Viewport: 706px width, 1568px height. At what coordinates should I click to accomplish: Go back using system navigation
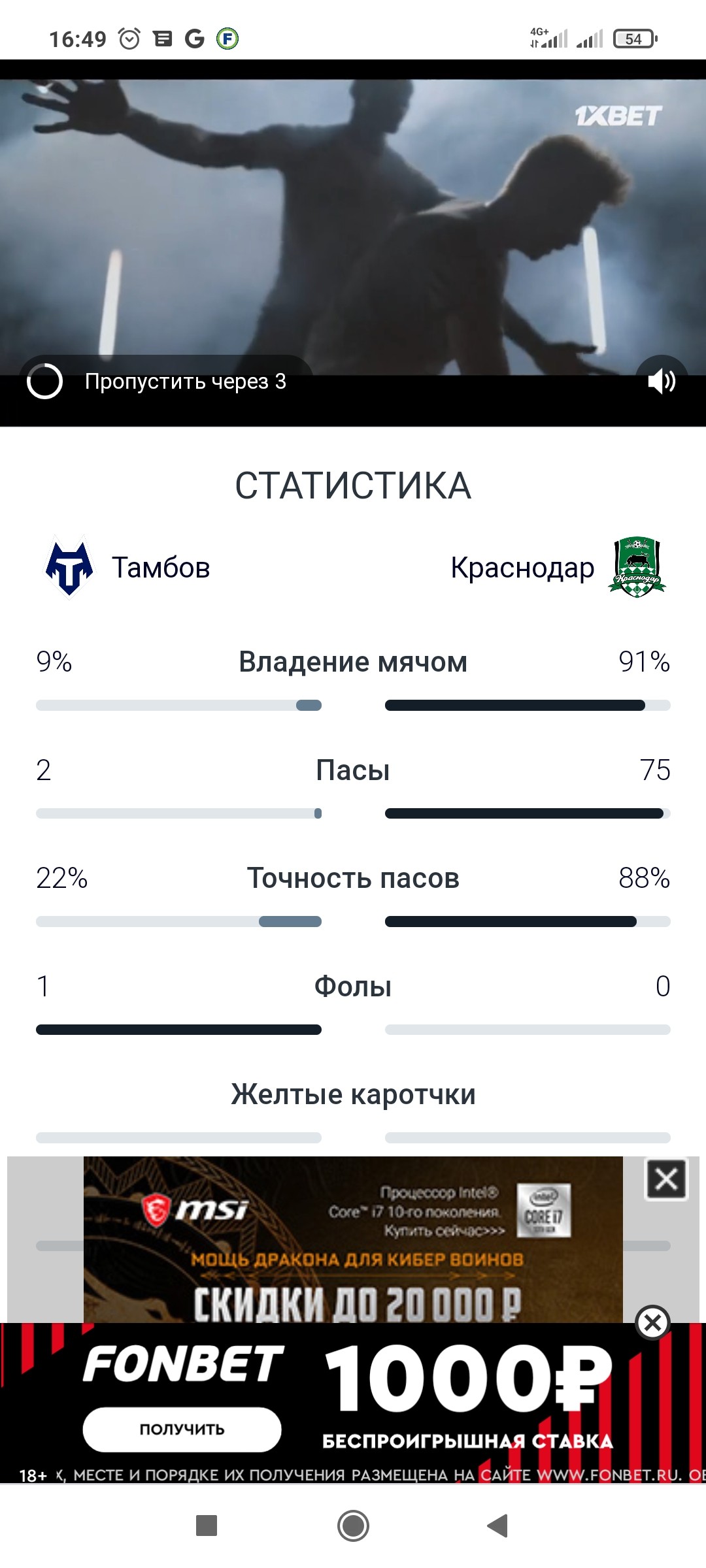pyautogui.click(x=498, y=1526)
